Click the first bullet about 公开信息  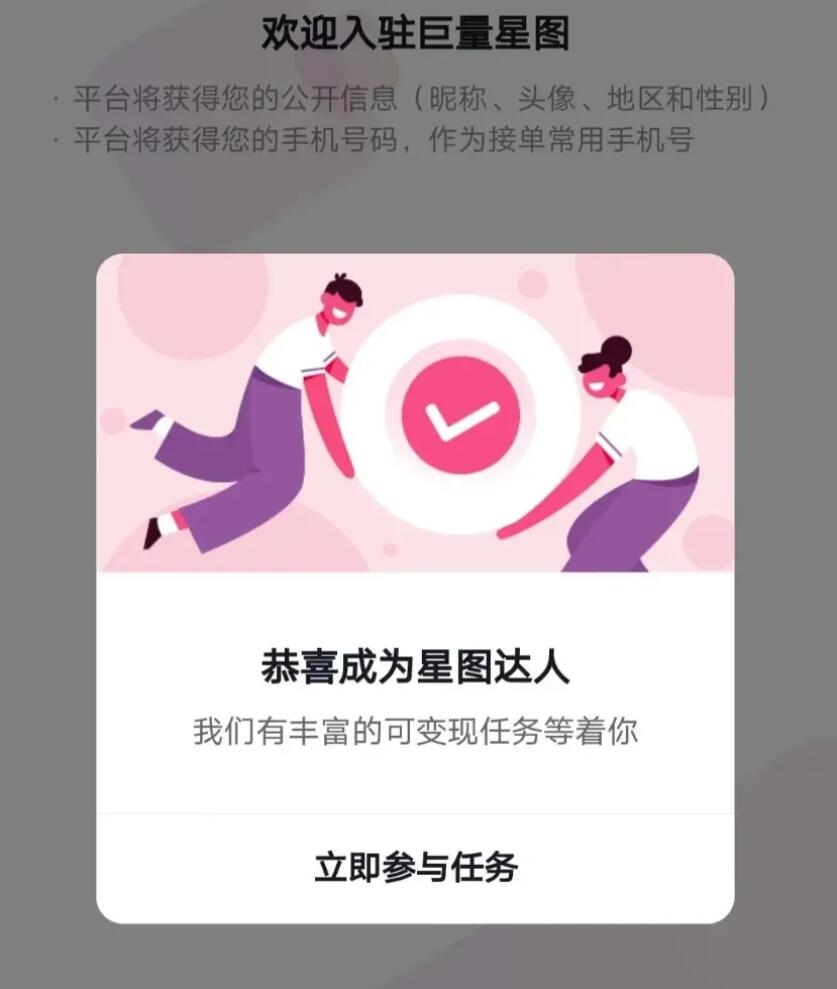tap(418, 96)
